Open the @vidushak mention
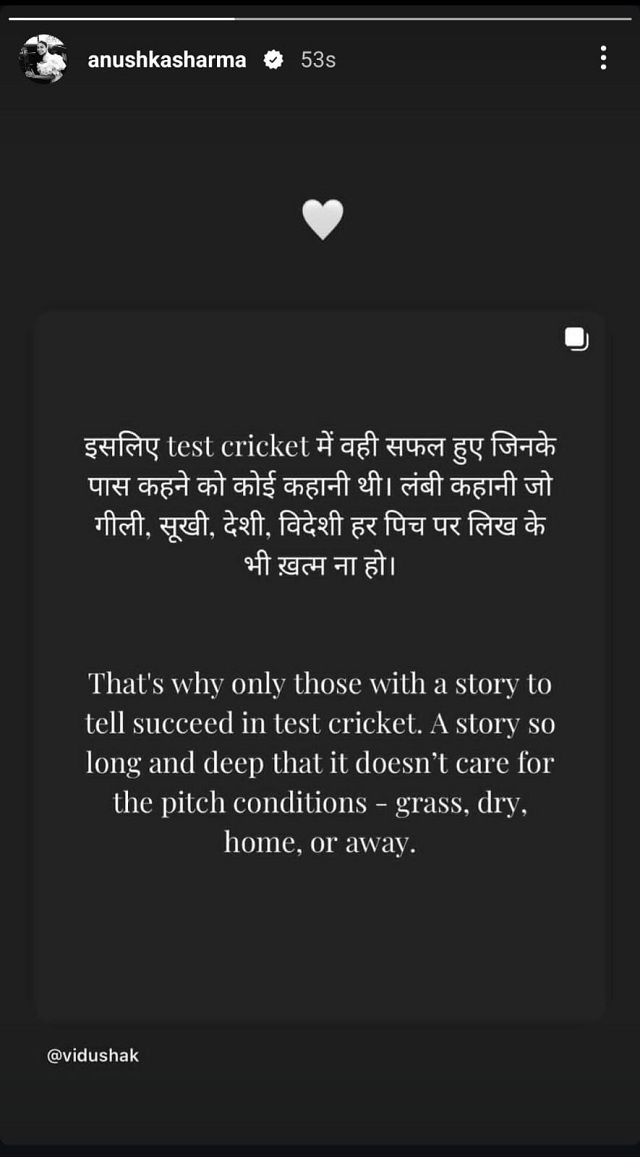 coord(93,1055)
